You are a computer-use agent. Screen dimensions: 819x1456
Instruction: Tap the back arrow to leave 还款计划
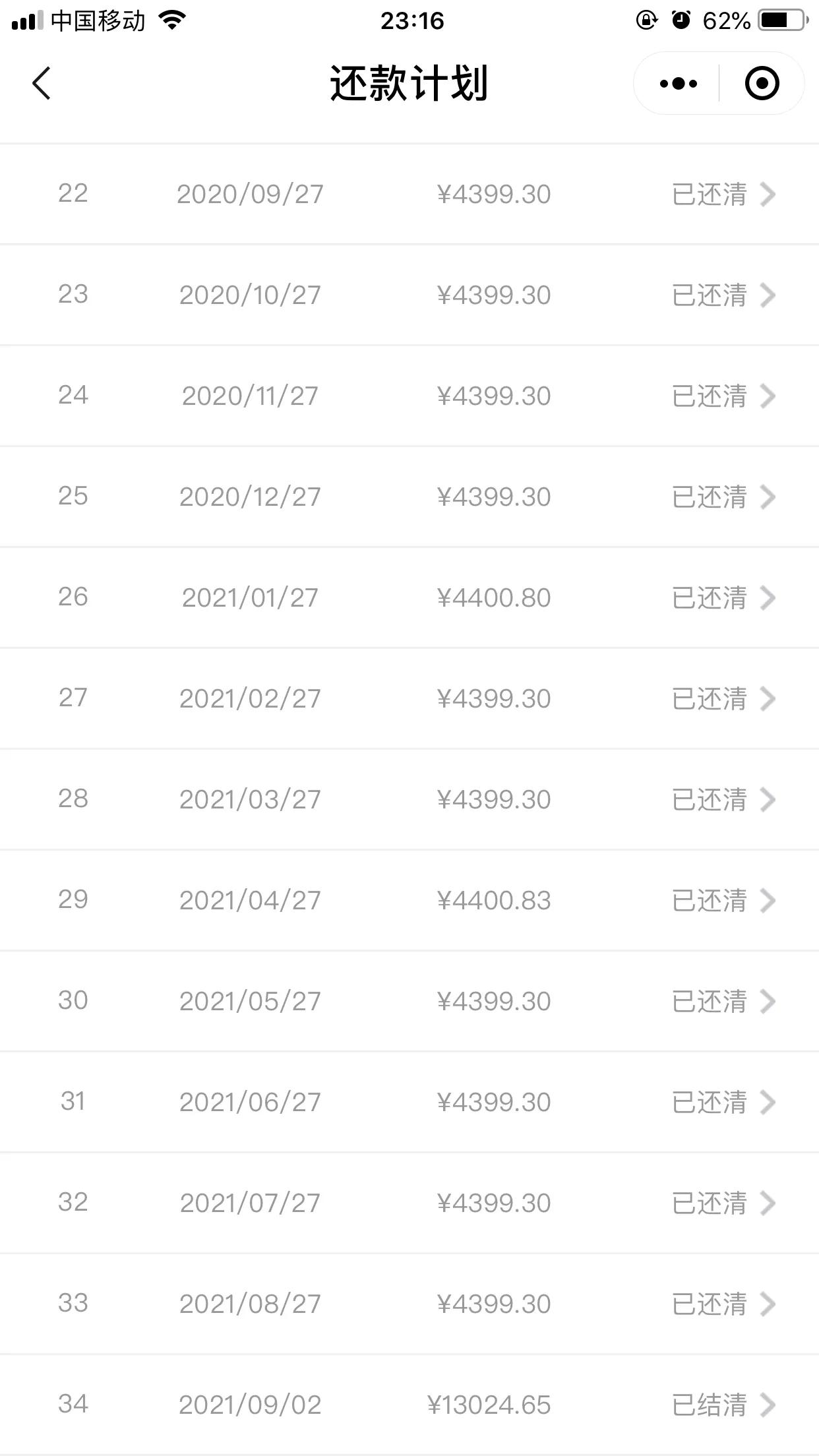coord(41,84)
